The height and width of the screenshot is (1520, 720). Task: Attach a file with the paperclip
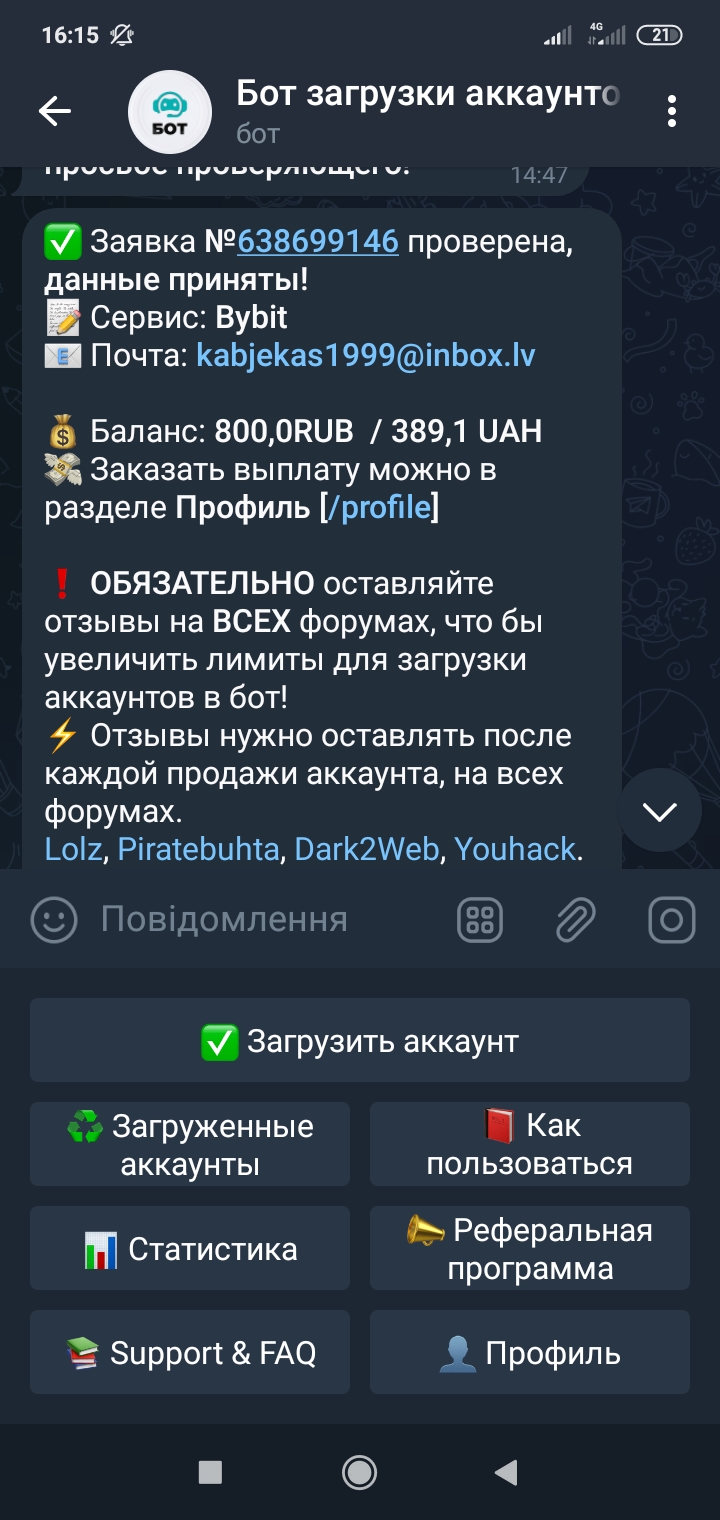point(576,920)
